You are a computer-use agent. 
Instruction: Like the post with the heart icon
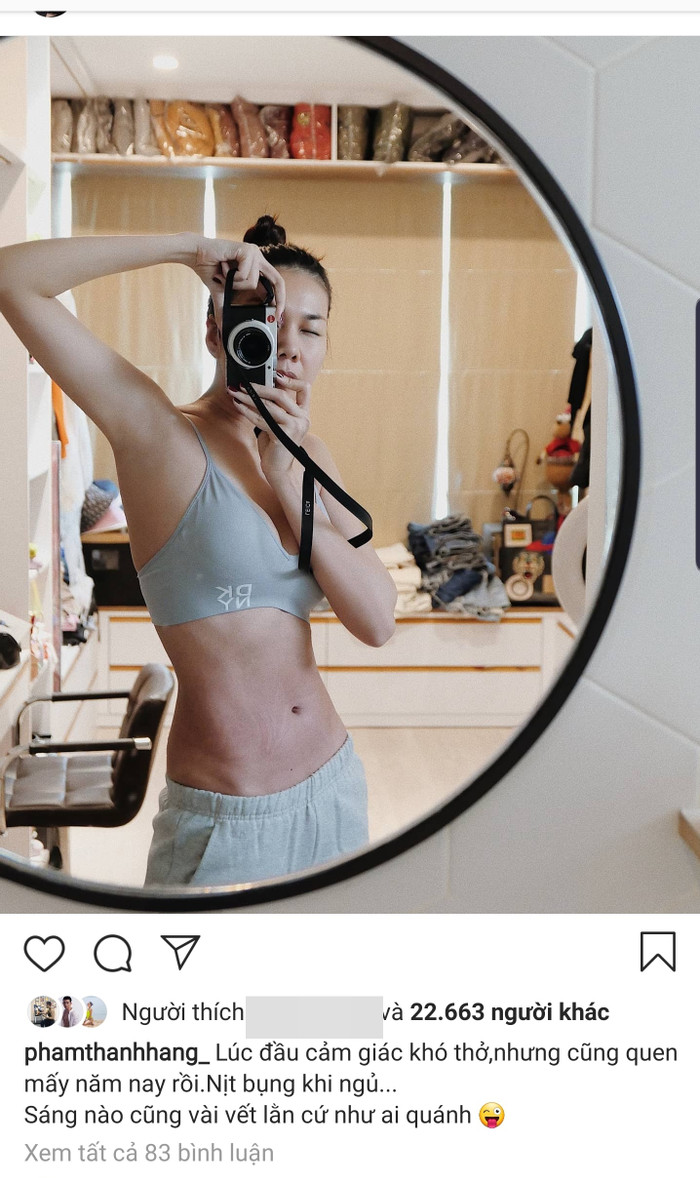tap(44, 953)
